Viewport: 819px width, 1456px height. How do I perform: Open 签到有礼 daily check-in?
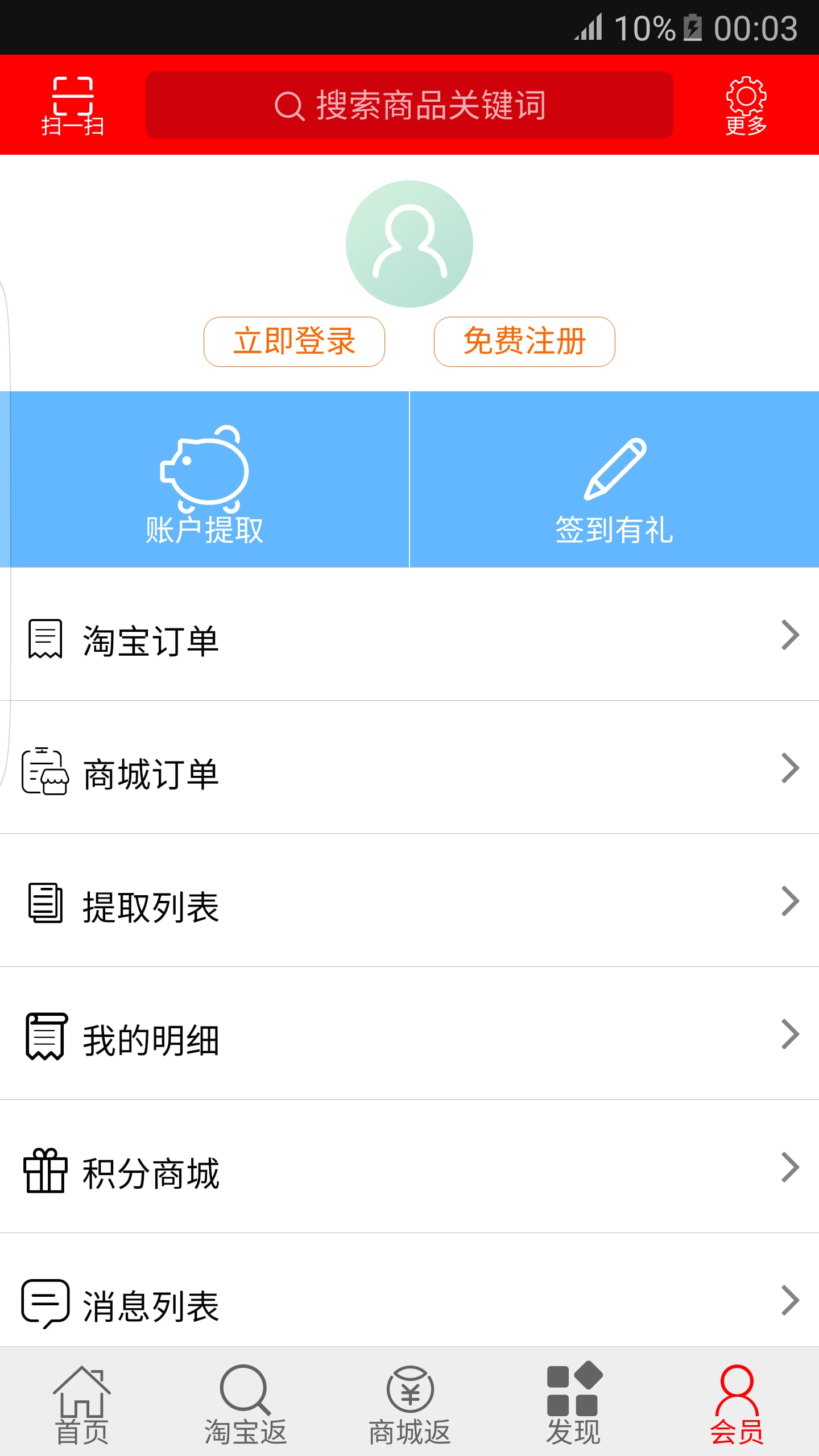[614, 479]
